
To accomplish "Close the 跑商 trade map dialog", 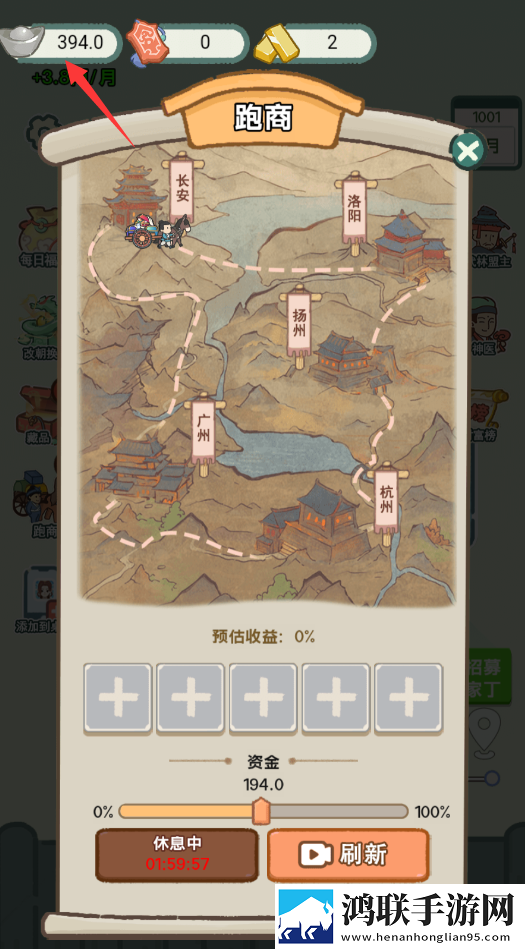I will tap(467, 151).
